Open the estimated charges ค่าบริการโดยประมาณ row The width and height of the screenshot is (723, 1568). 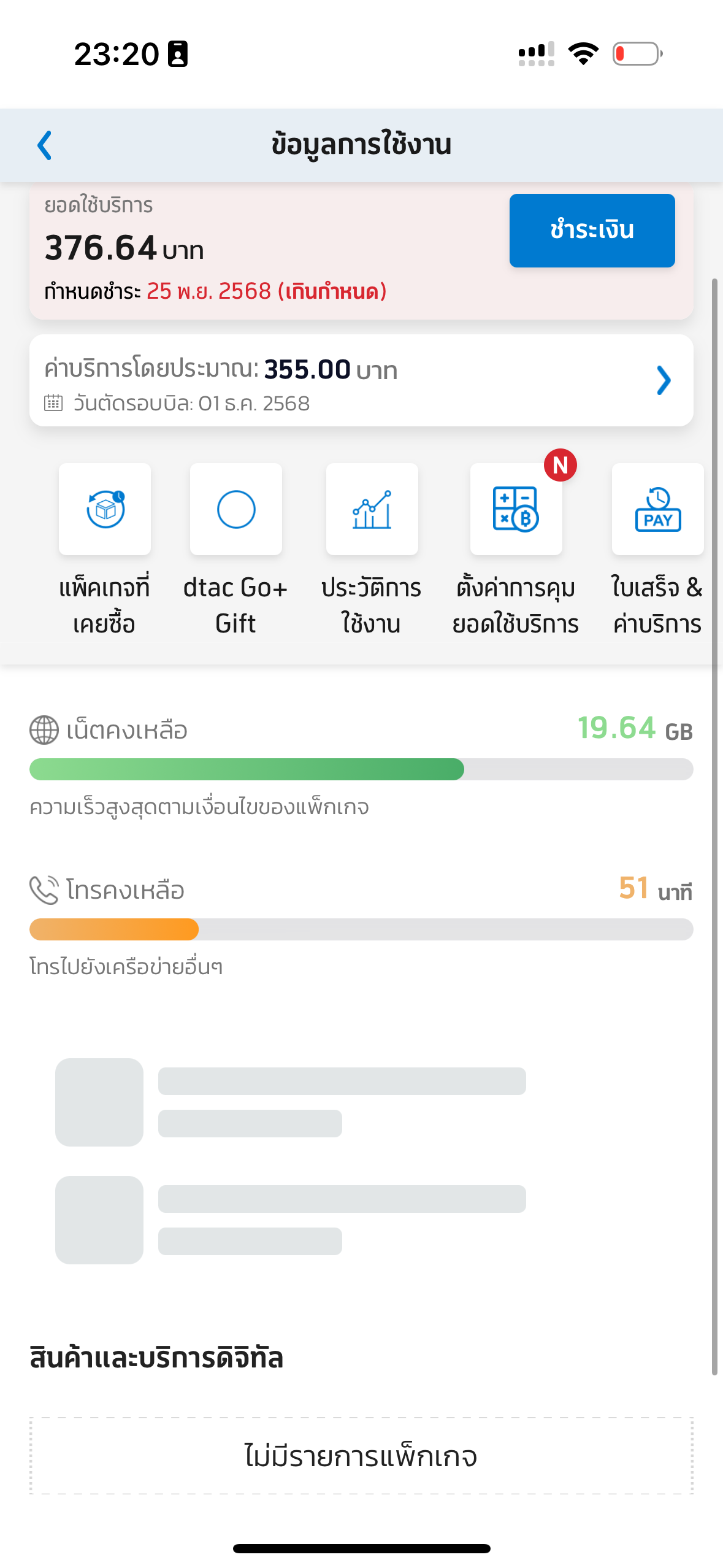(x=361, y=380)
